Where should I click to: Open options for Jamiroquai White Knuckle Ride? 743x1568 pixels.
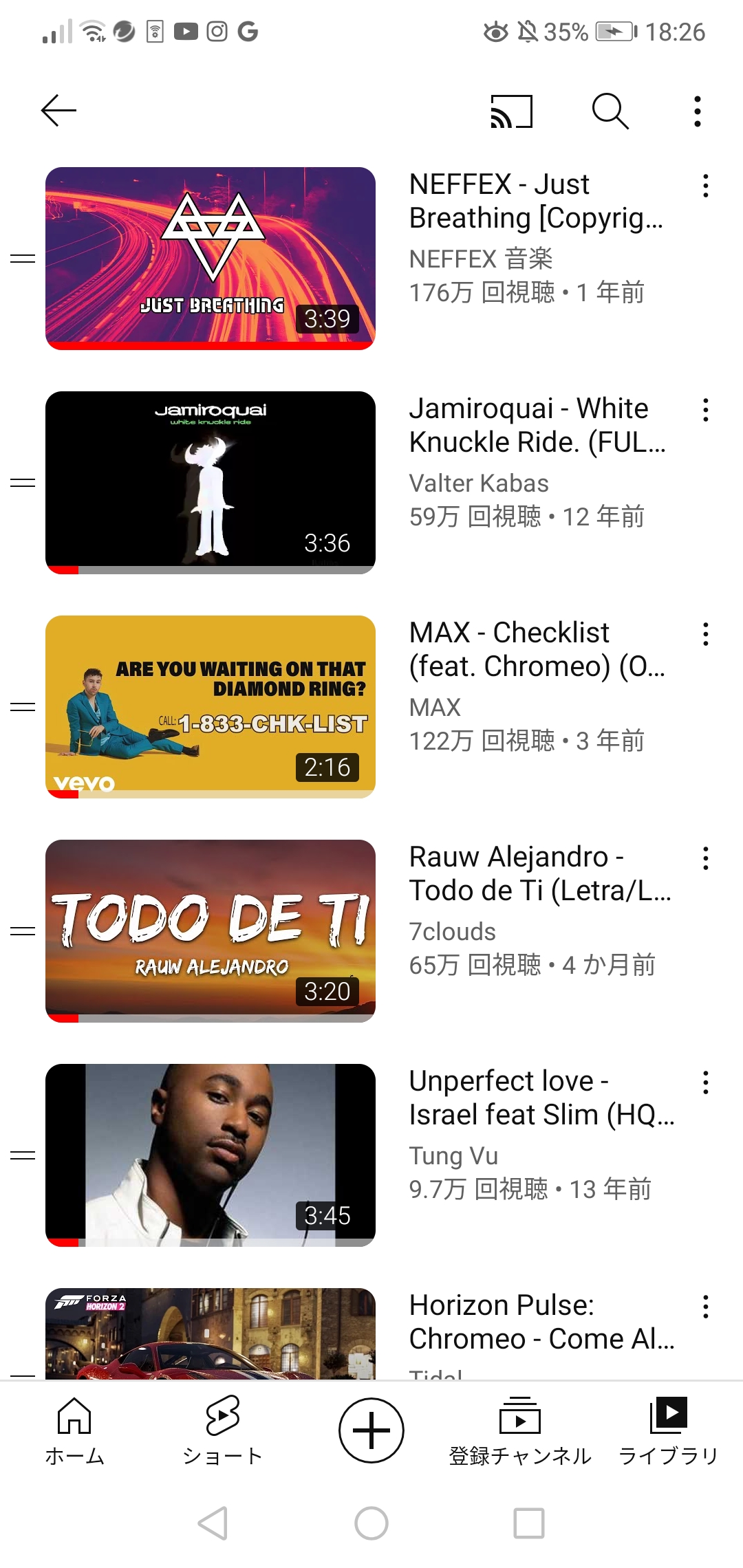[705, 411]
